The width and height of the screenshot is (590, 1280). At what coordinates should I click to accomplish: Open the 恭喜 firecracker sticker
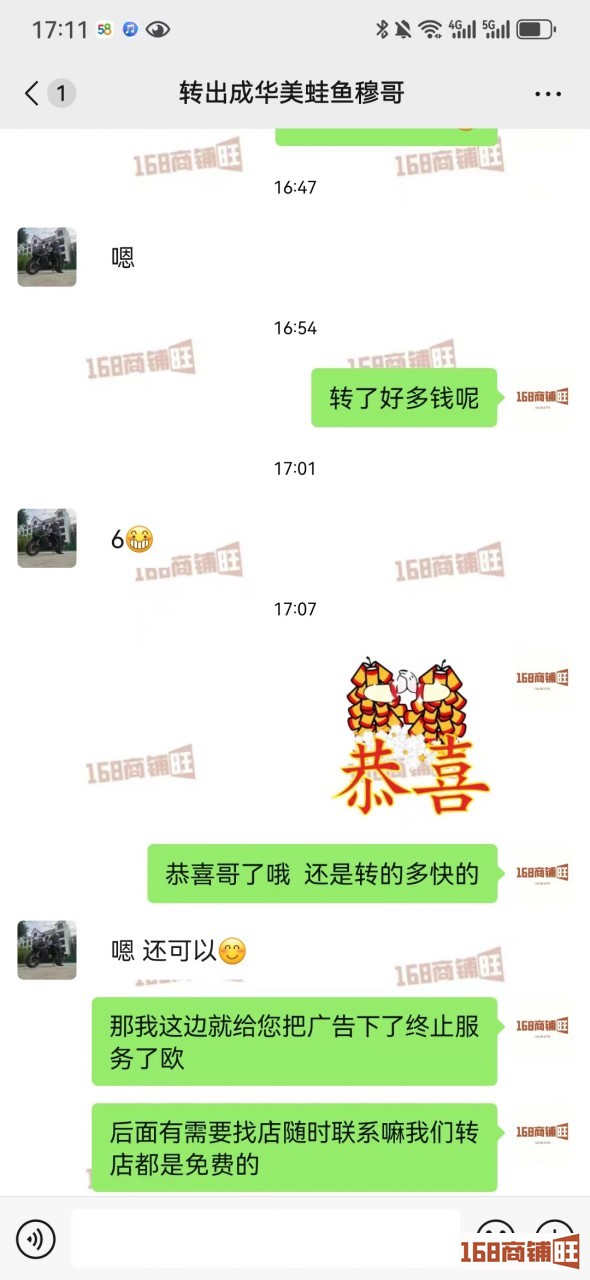[410, 737]
